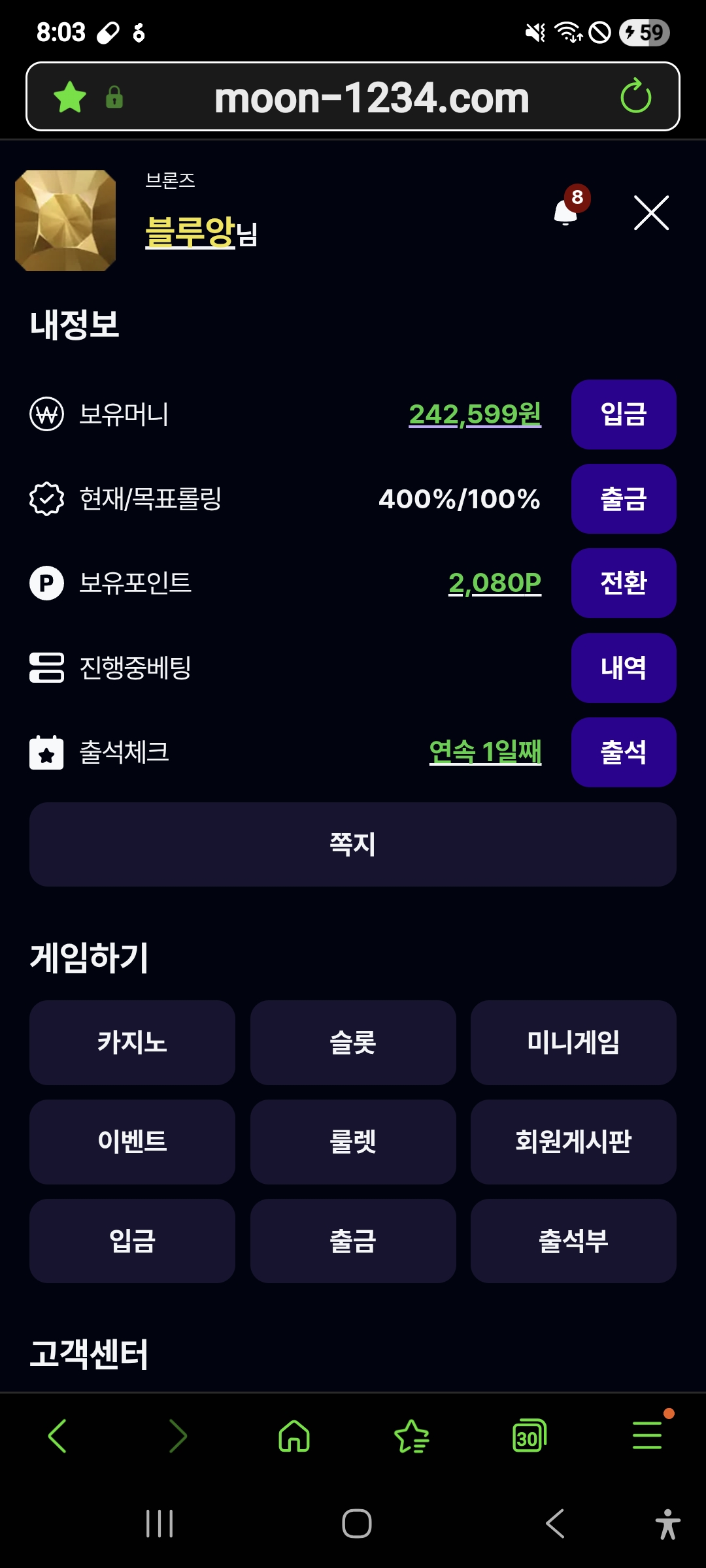Open the 카지노 game section
Image resolution: width=706 pixels, height=1568 pixels.
click(x=132, y=1042)
